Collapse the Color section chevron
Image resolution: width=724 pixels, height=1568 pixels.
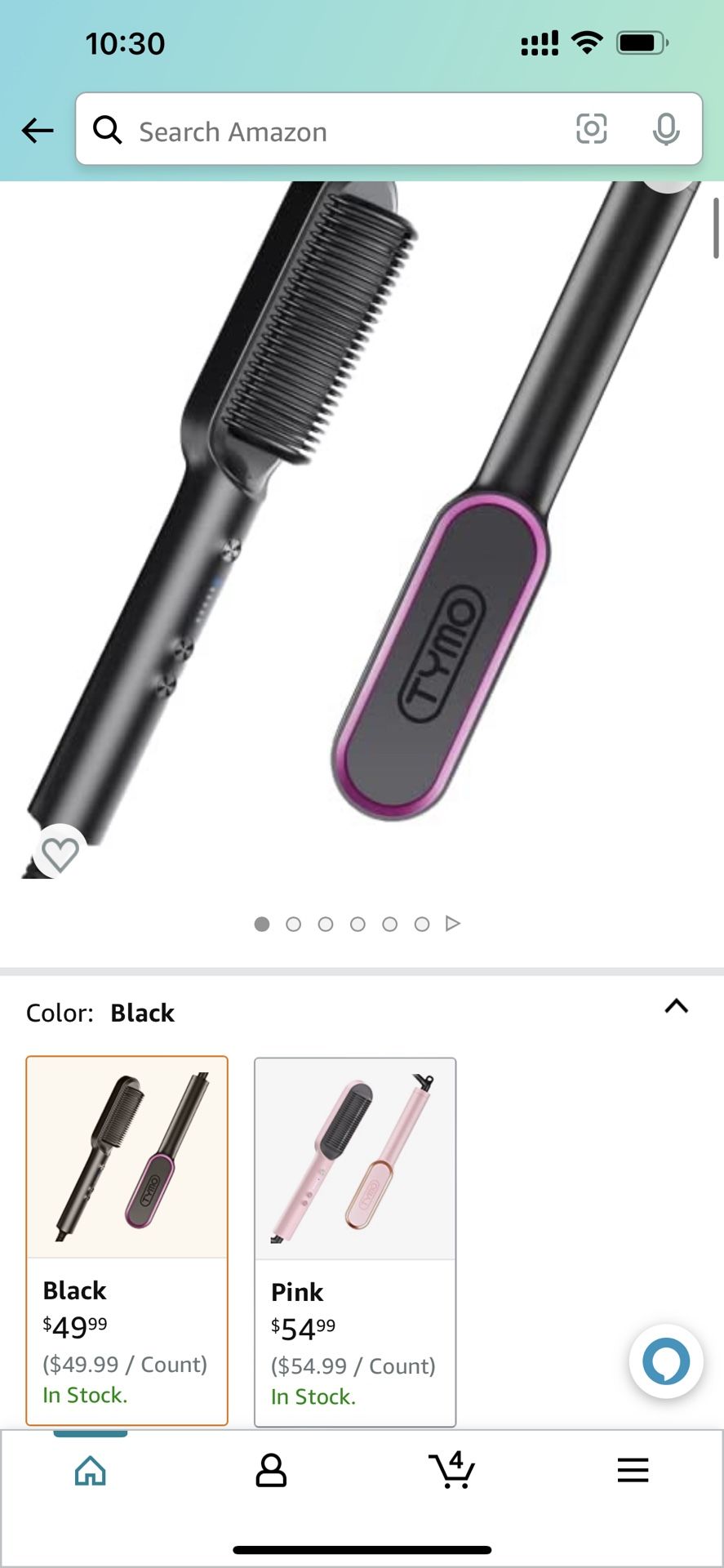pos(676,1007)
